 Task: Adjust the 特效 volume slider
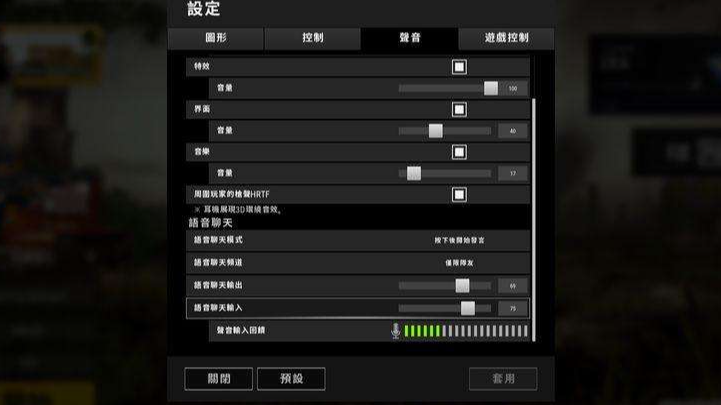pos(491,88)
